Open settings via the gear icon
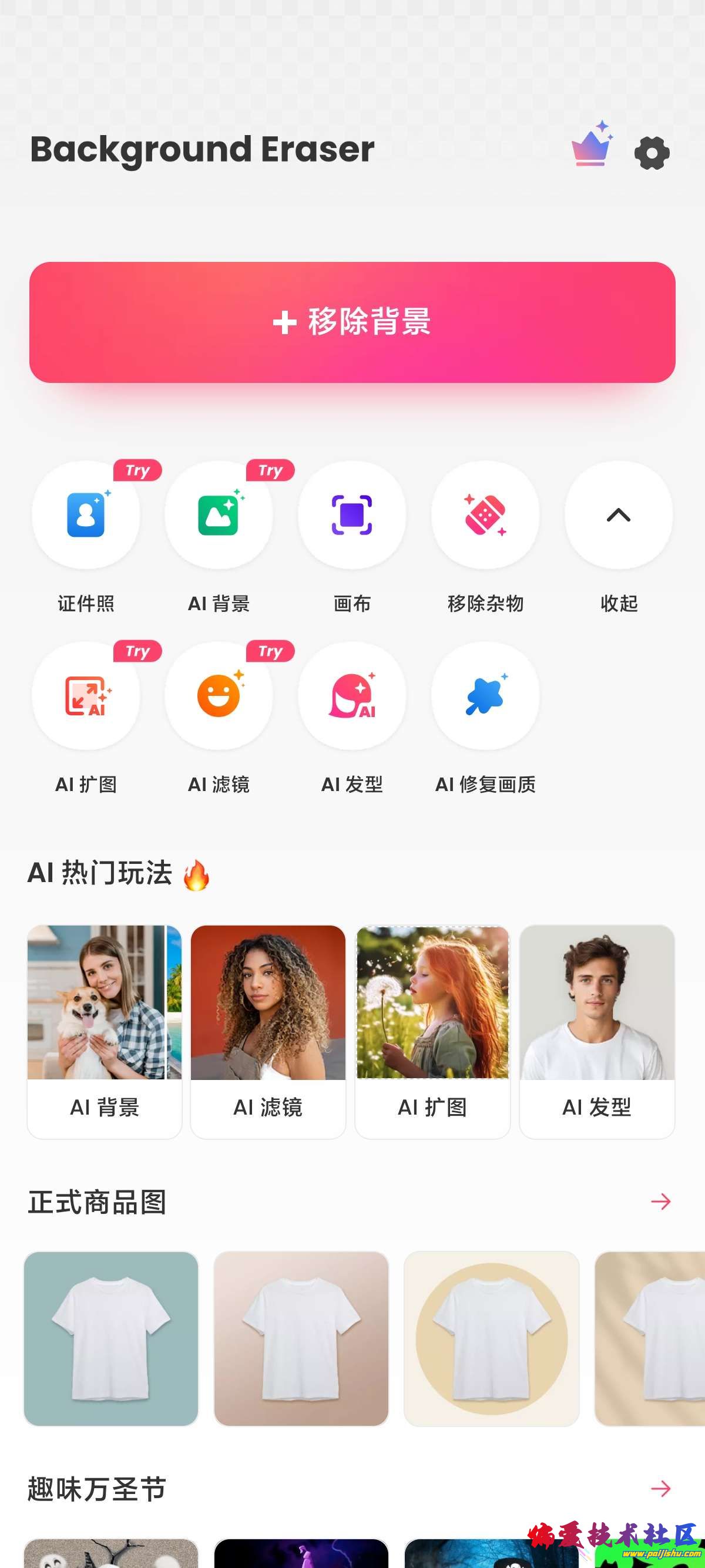This screenshot has height=1568, width=705. (652, 153)
